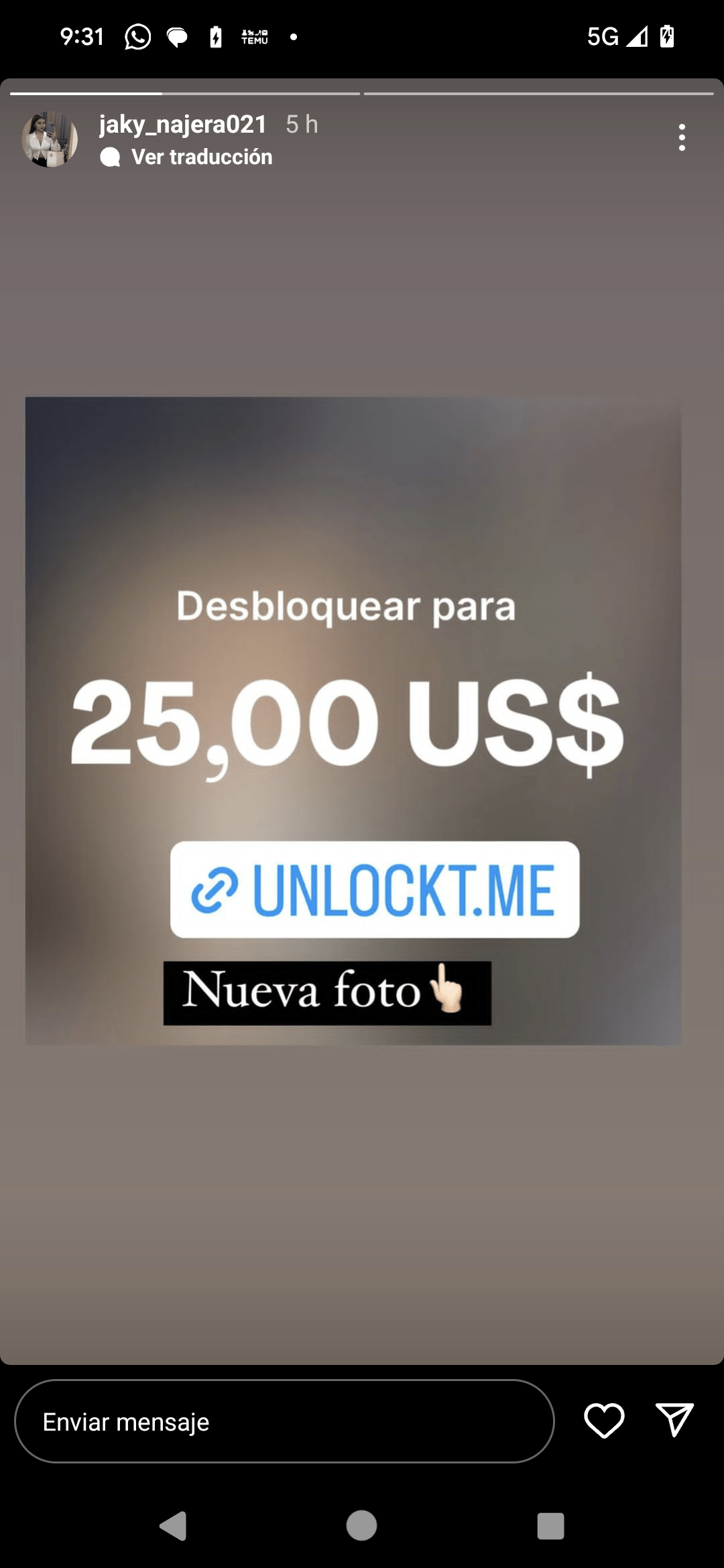
Task: Tap the battery charging indicator
Action: pos(215,37)
